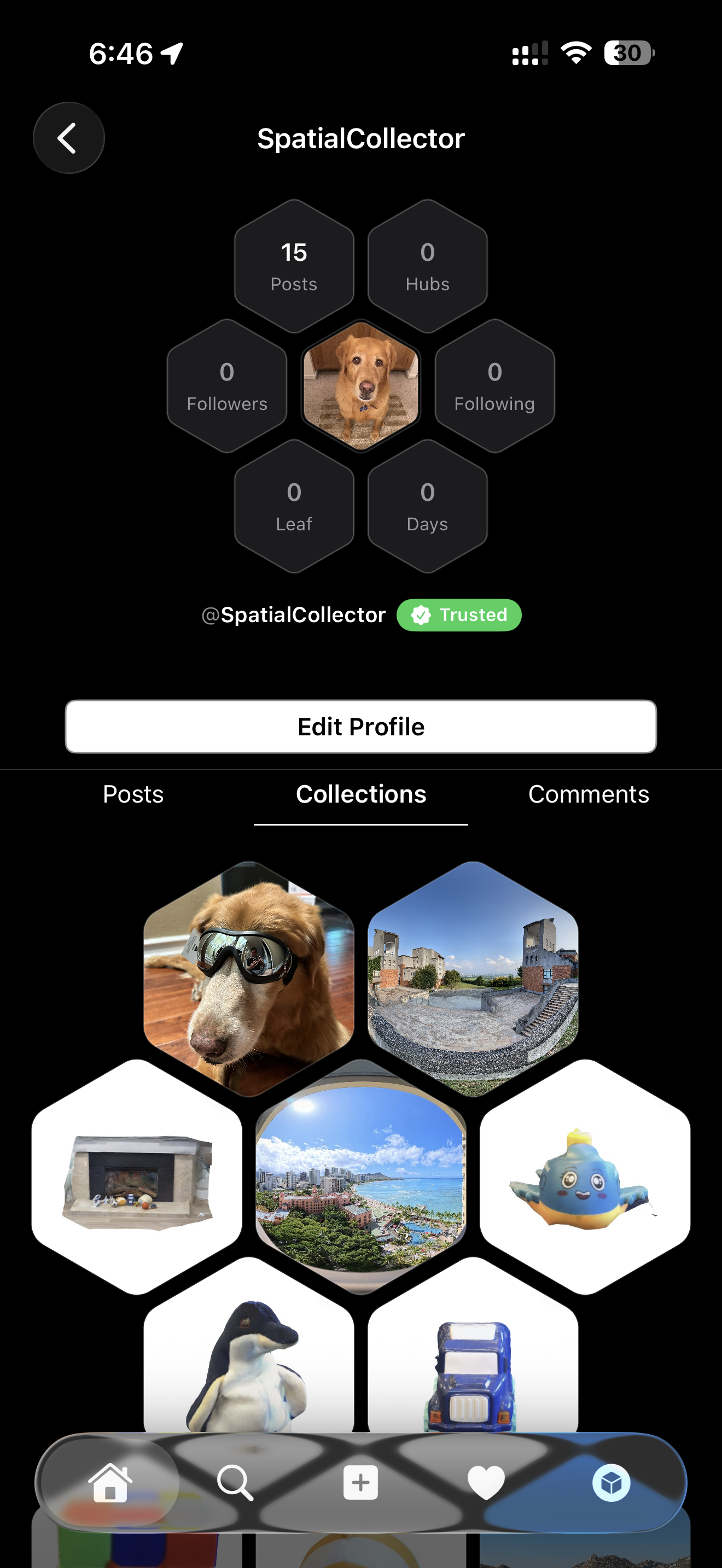Open the Followers count hexagon

(x=226, y=386)
